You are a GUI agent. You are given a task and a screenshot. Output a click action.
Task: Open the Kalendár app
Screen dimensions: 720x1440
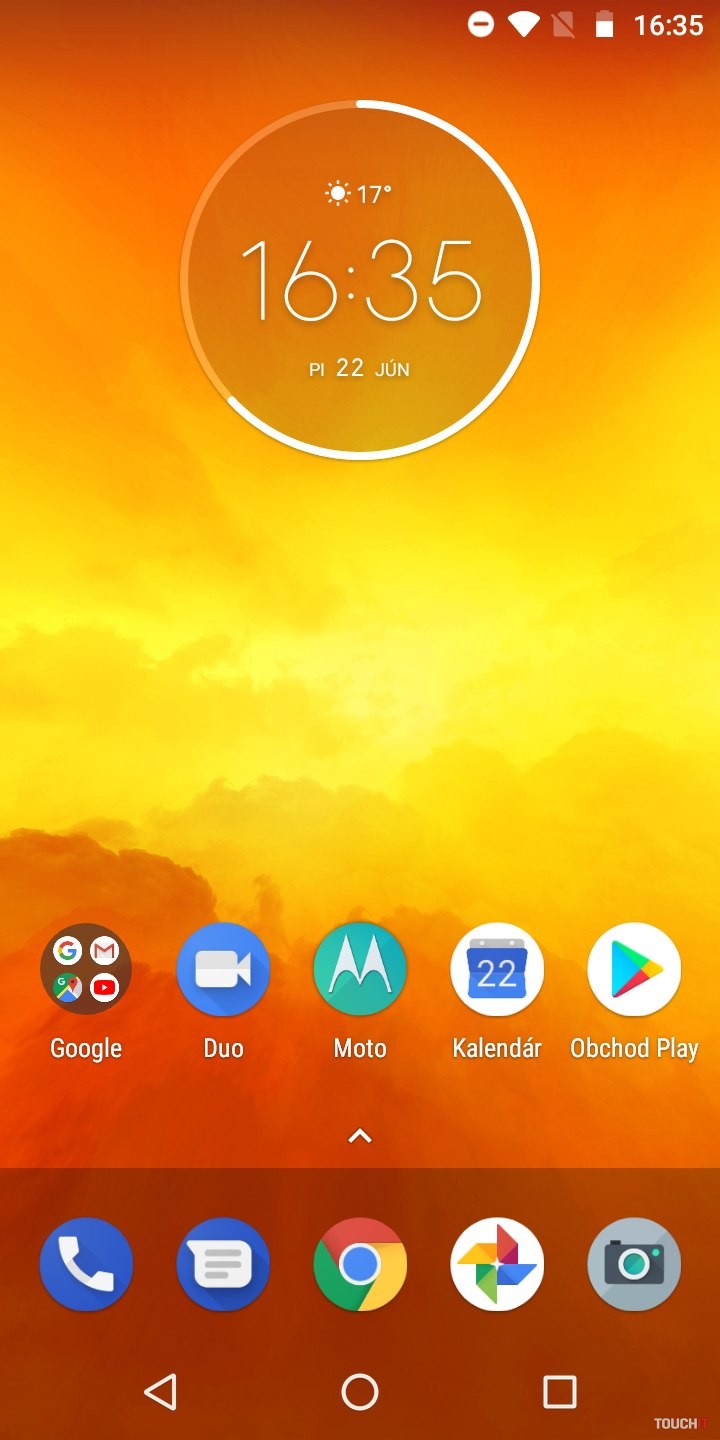tap(497, 969)
